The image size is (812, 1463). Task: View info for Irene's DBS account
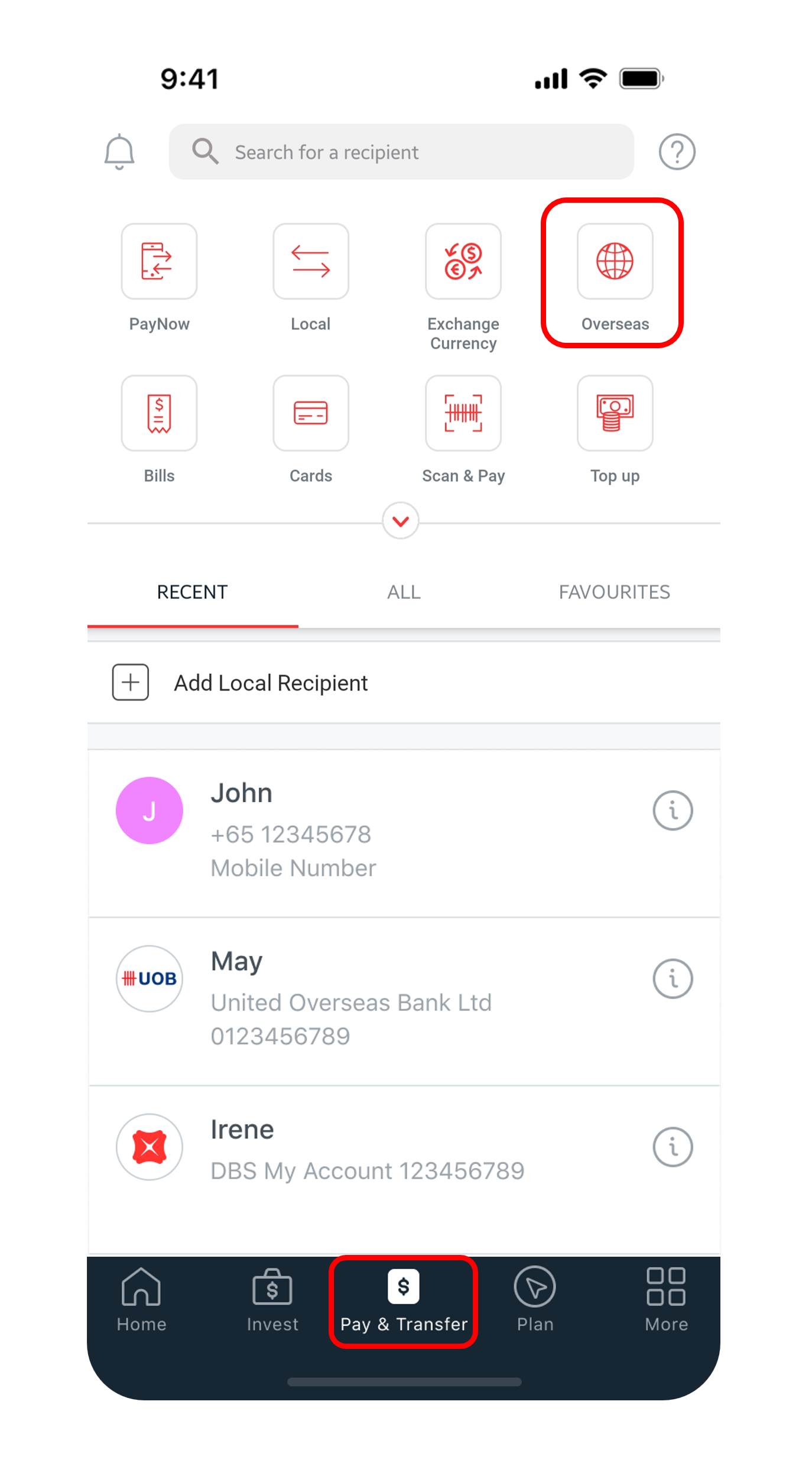673,1147
